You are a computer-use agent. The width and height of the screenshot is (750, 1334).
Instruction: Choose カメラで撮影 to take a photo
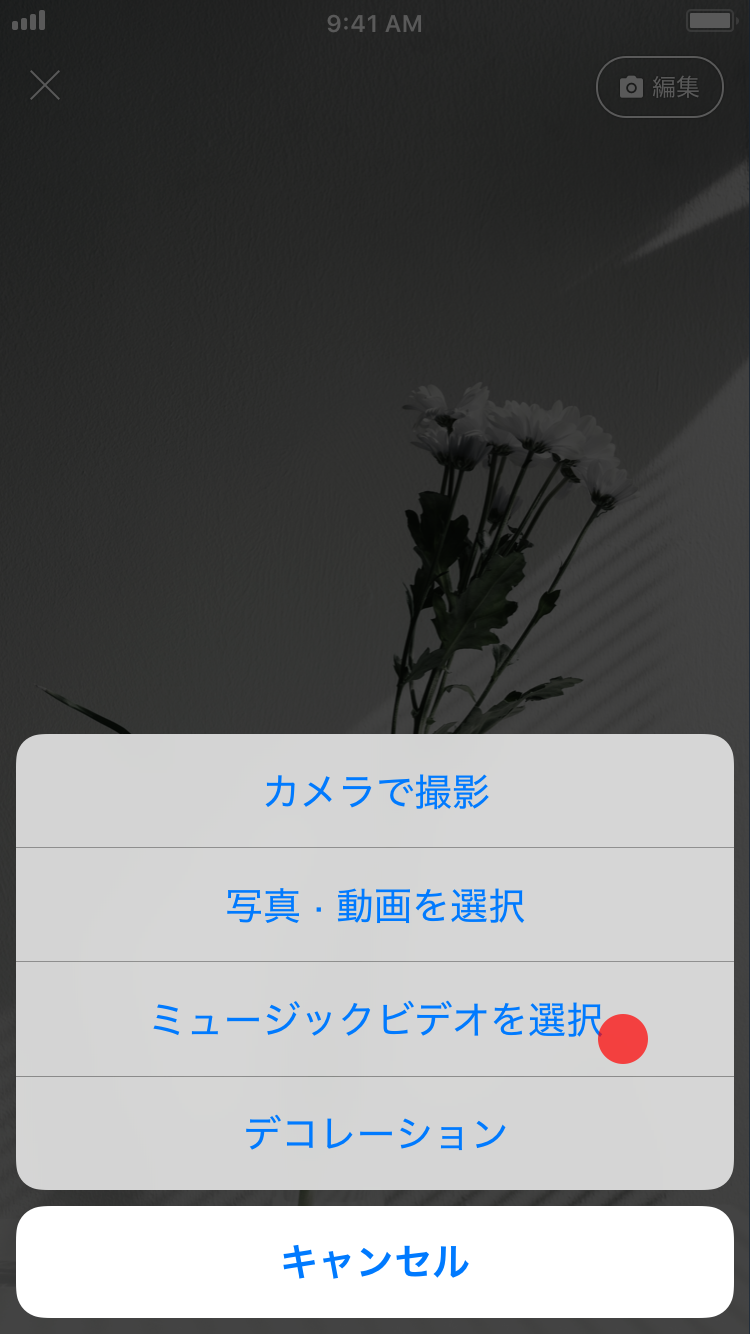(375, 792)
